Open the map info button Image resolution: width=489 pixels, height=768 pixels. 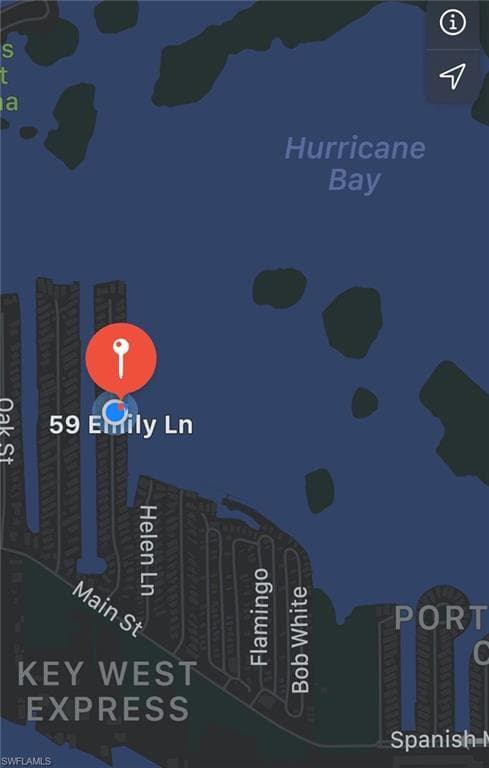[x=452, y=23]
